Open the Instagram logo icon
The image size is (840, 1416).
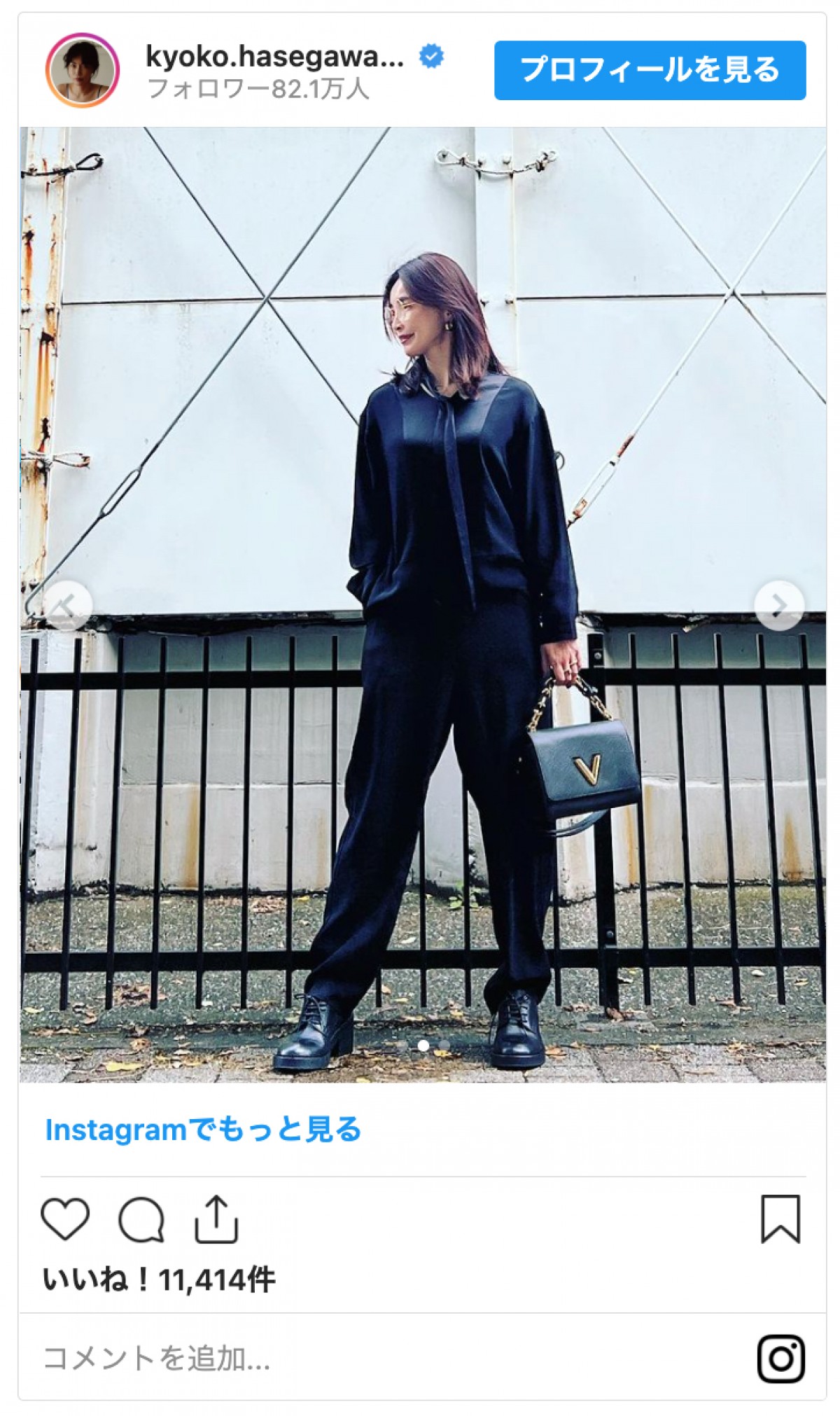click(x=780, y=1359)
